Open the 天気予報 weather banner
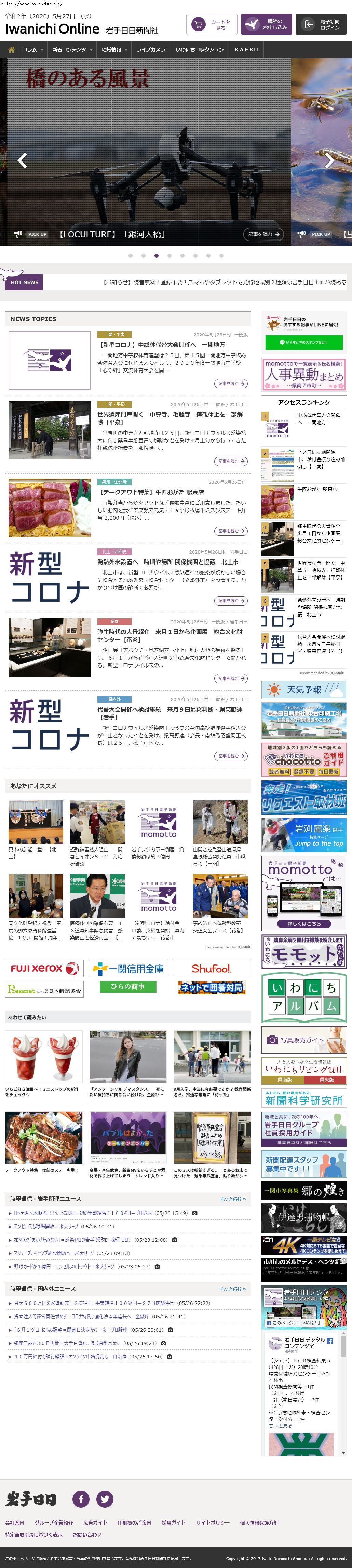The height and width of the screenshot is (1568, 352). click(303, 690)
